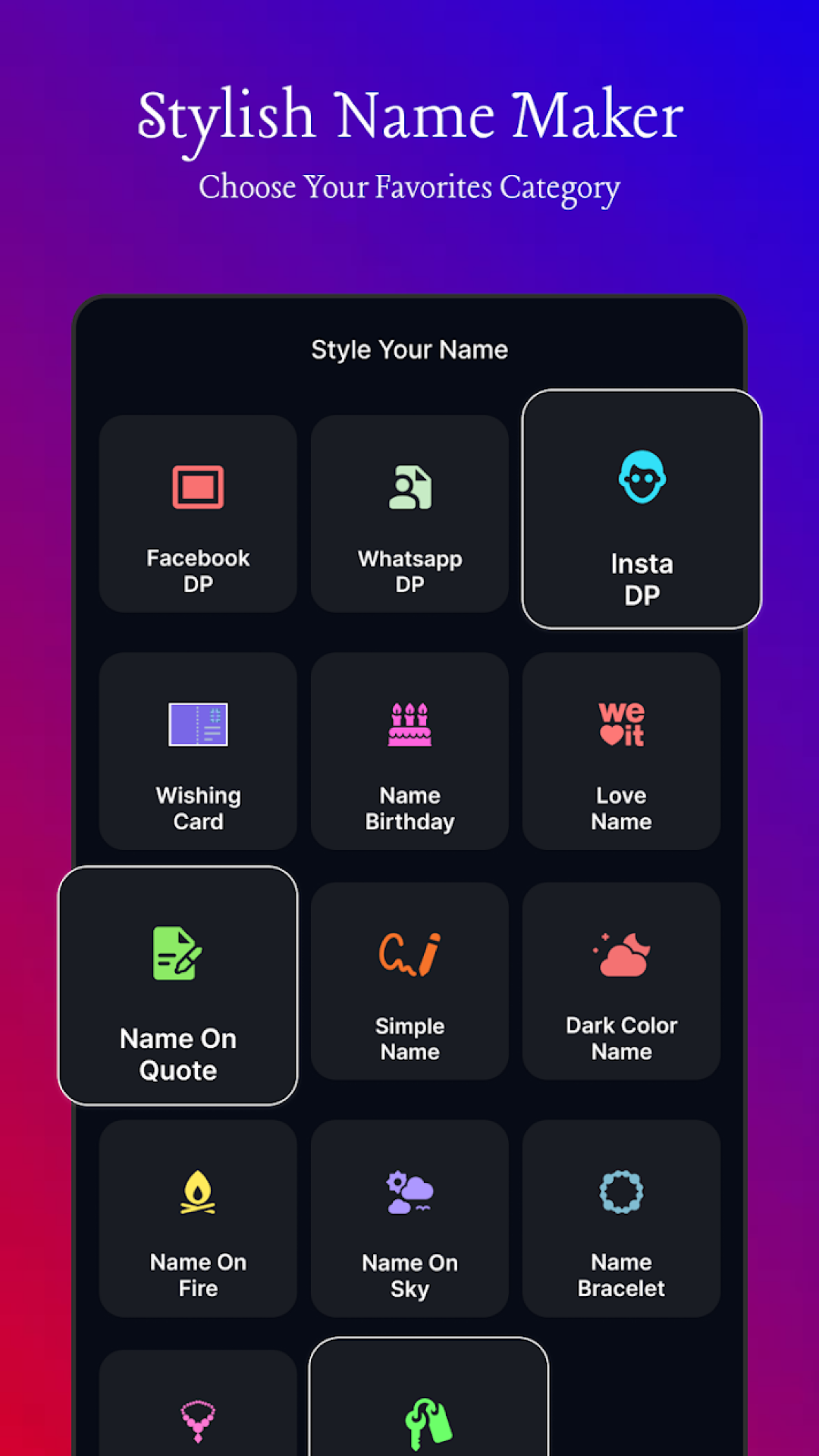This screenshot has height=1456, width=819.
Task: Tap the 'Stylish Name Maker' title
Action: pos(409,115)
